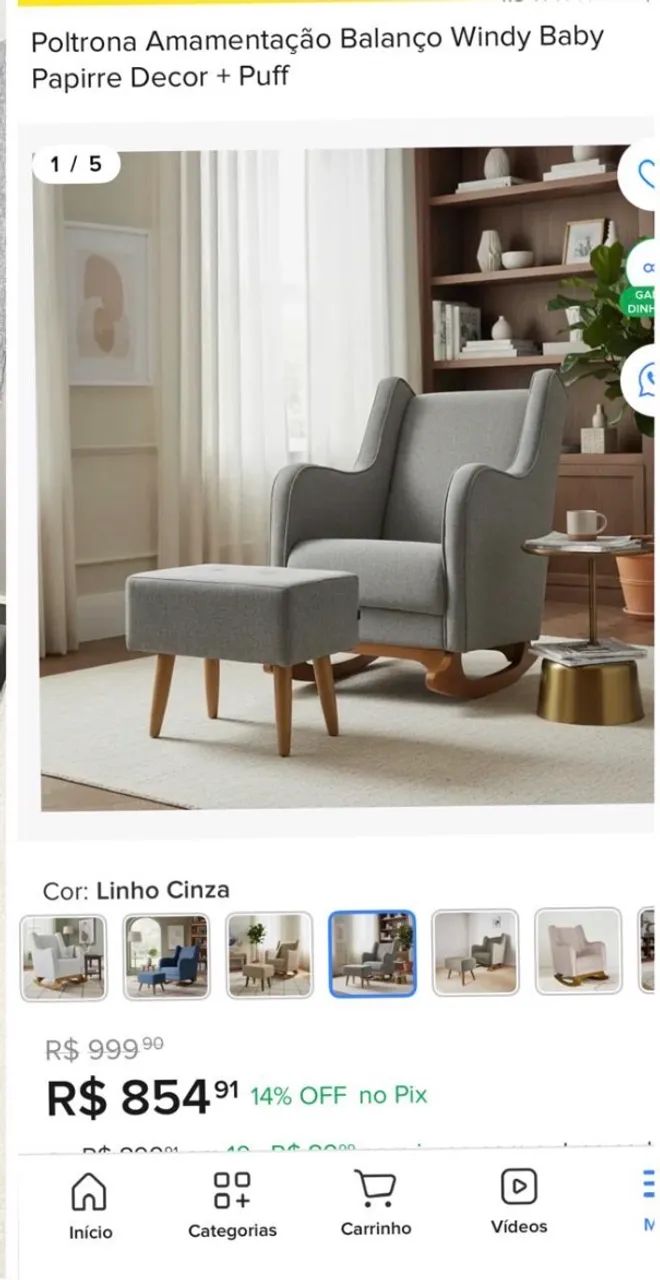
Task: Open the Categorias tab
Action: (x=232, y=1205)
